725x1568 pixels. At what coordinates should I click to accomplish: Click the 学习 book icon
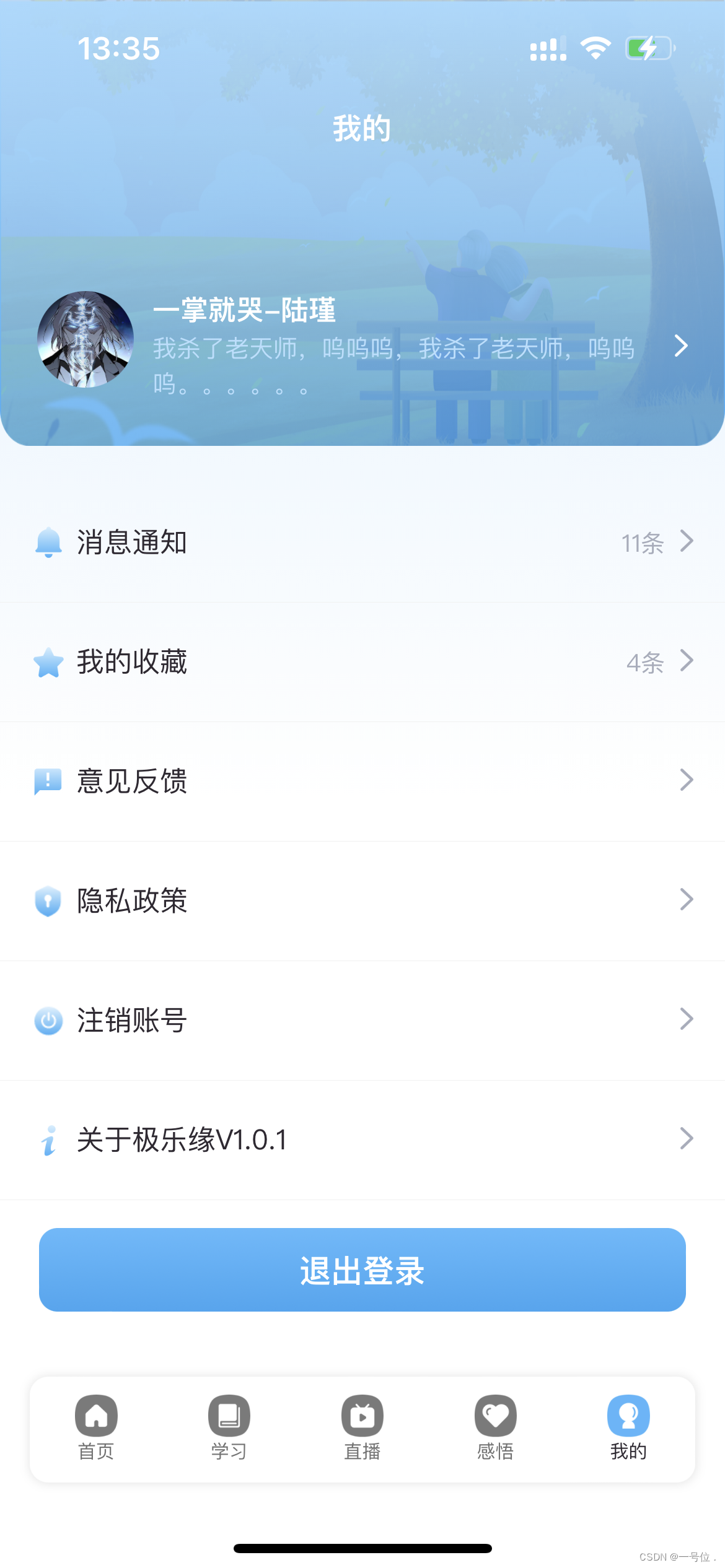229,1415
